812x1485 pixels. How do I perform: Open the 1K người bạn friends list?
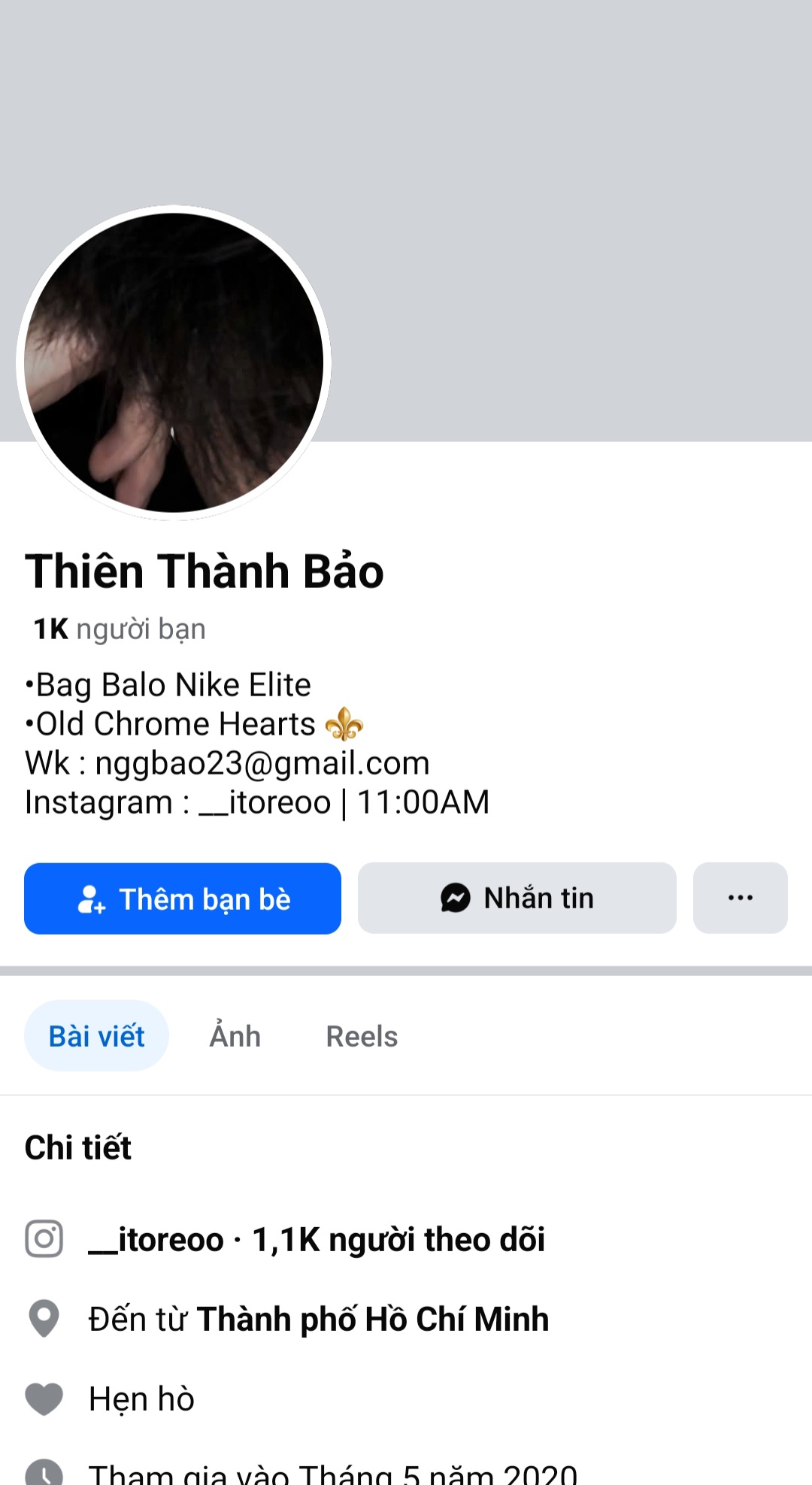[x=120, y=629]
